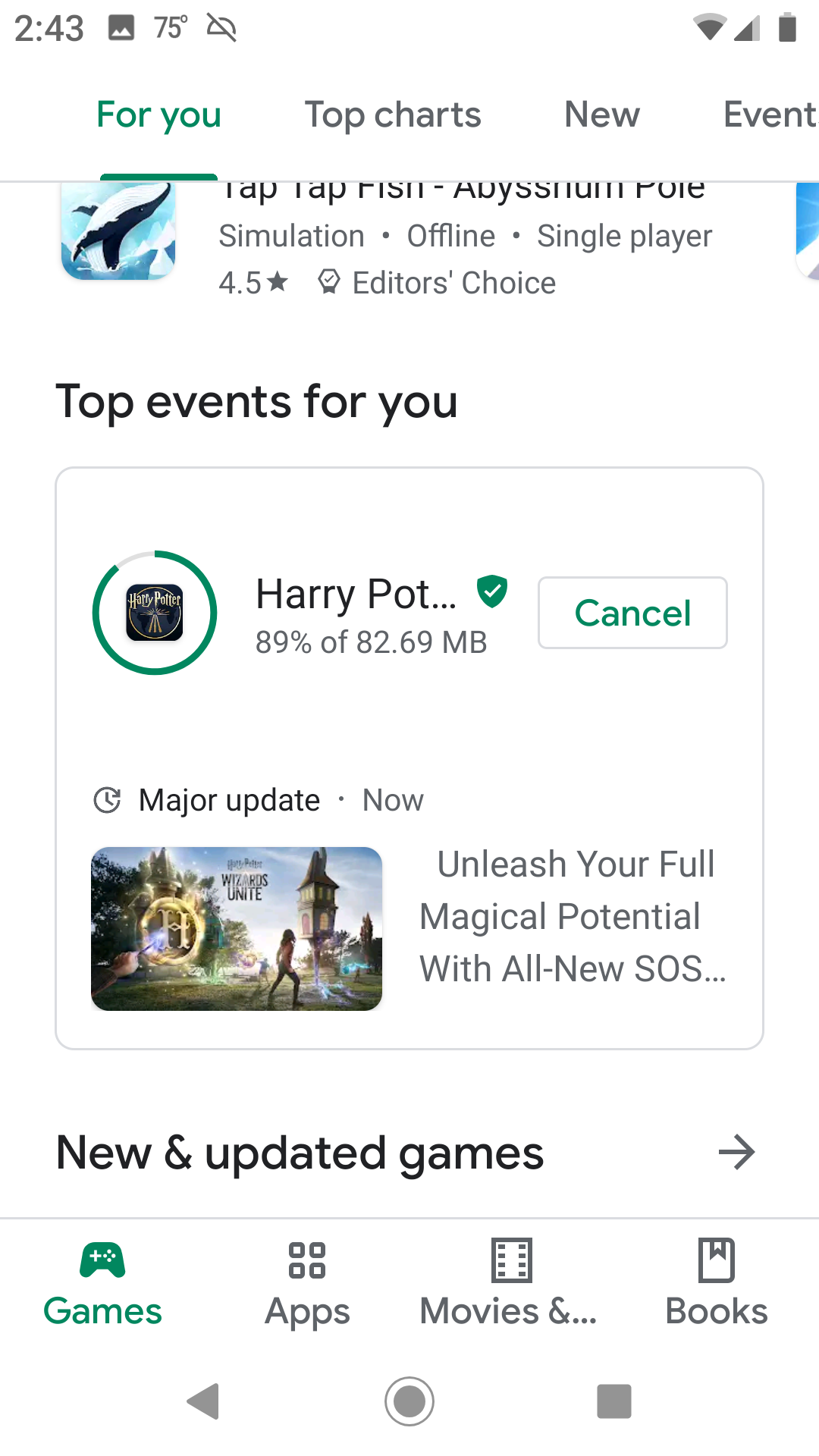This screenshot has height=1456, width=819.
Task: Select the For you tab
Action: (x=158, y=115)
